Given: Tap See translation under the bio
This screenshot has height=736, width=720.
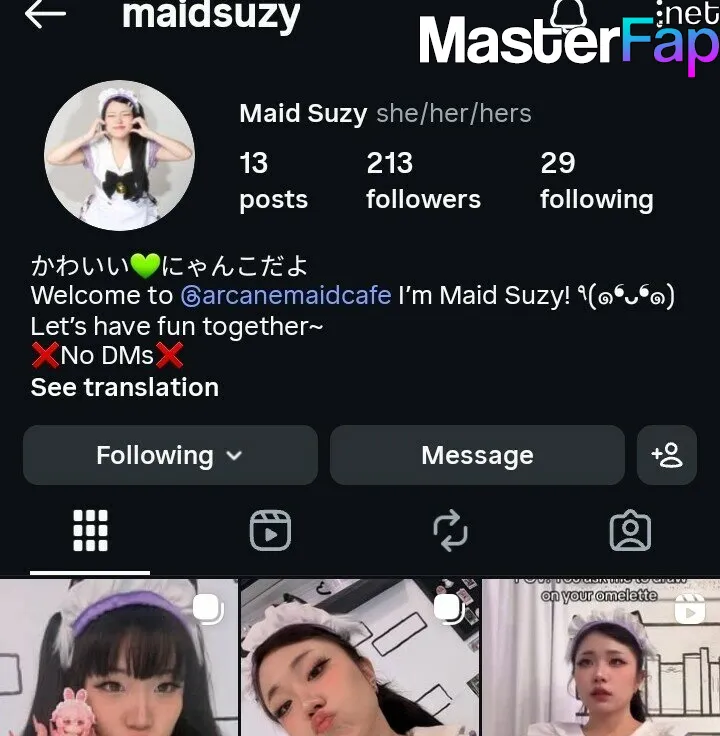Looking at the screenshot, I should click(125, 387).
